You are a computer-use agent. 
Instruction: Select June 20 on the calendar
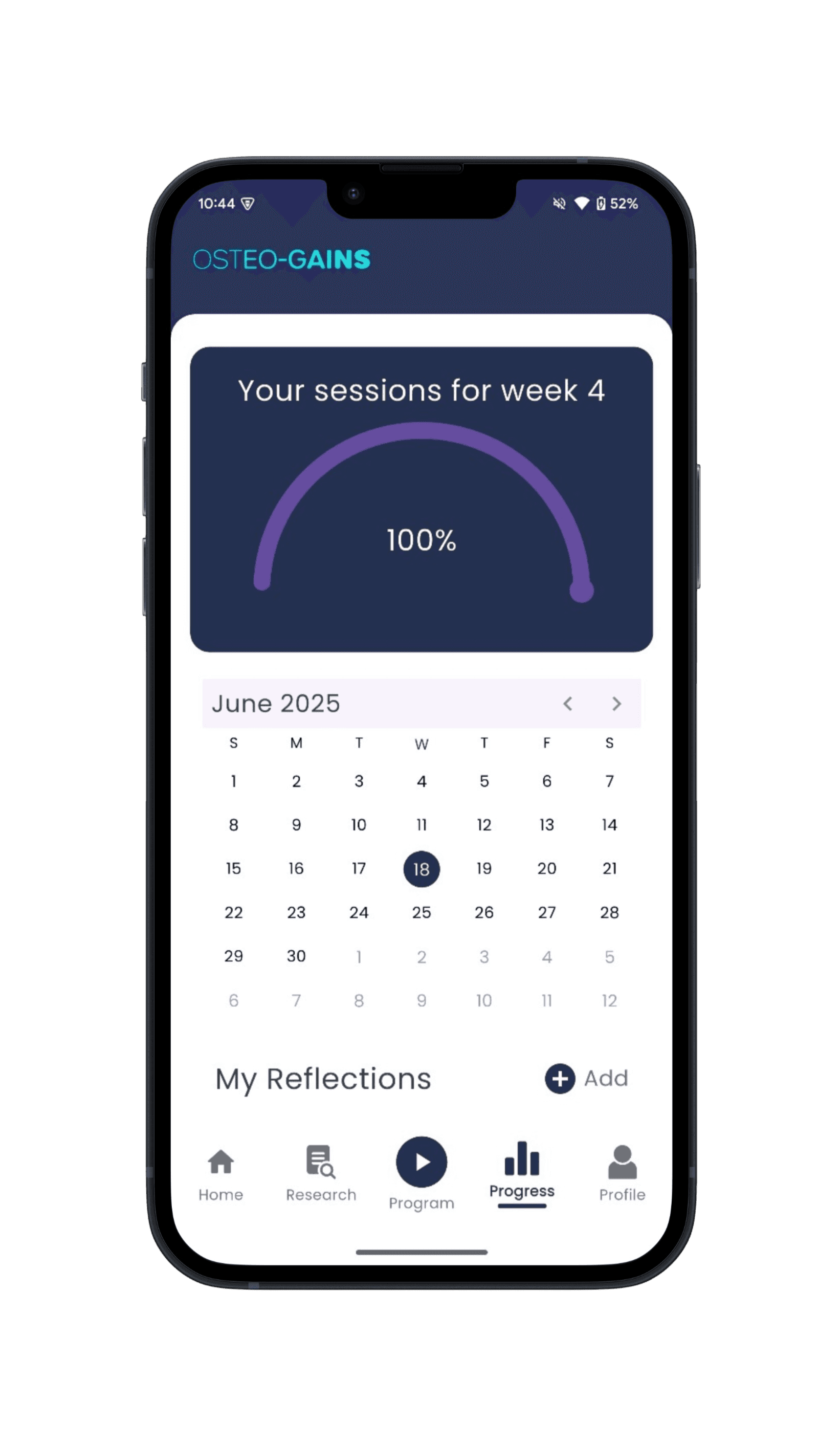tap(546, 869)
